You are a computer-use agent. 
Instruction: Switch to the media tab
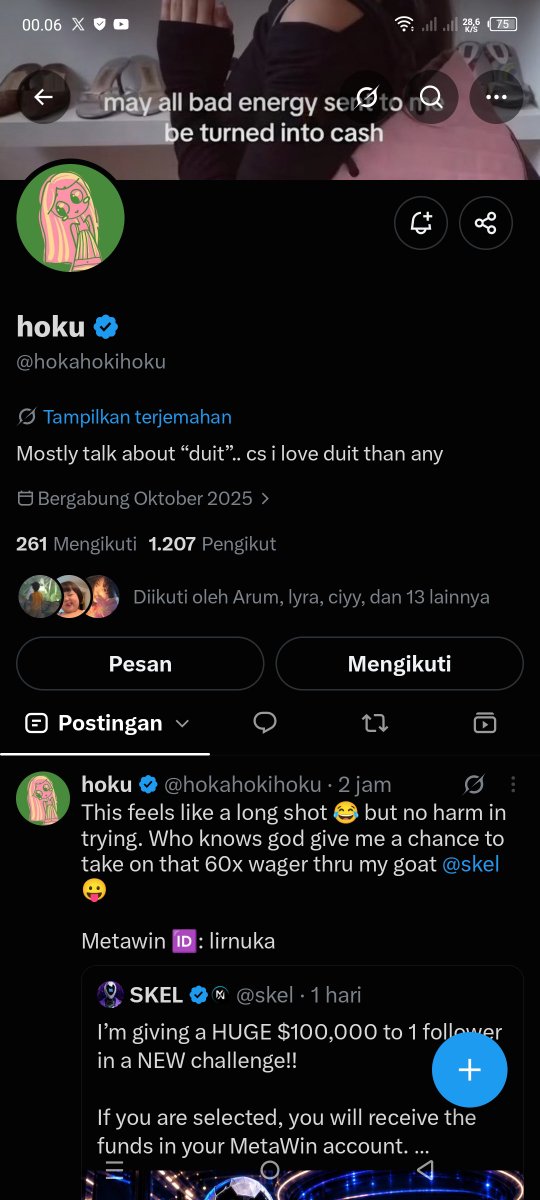[x=485, y=723]
